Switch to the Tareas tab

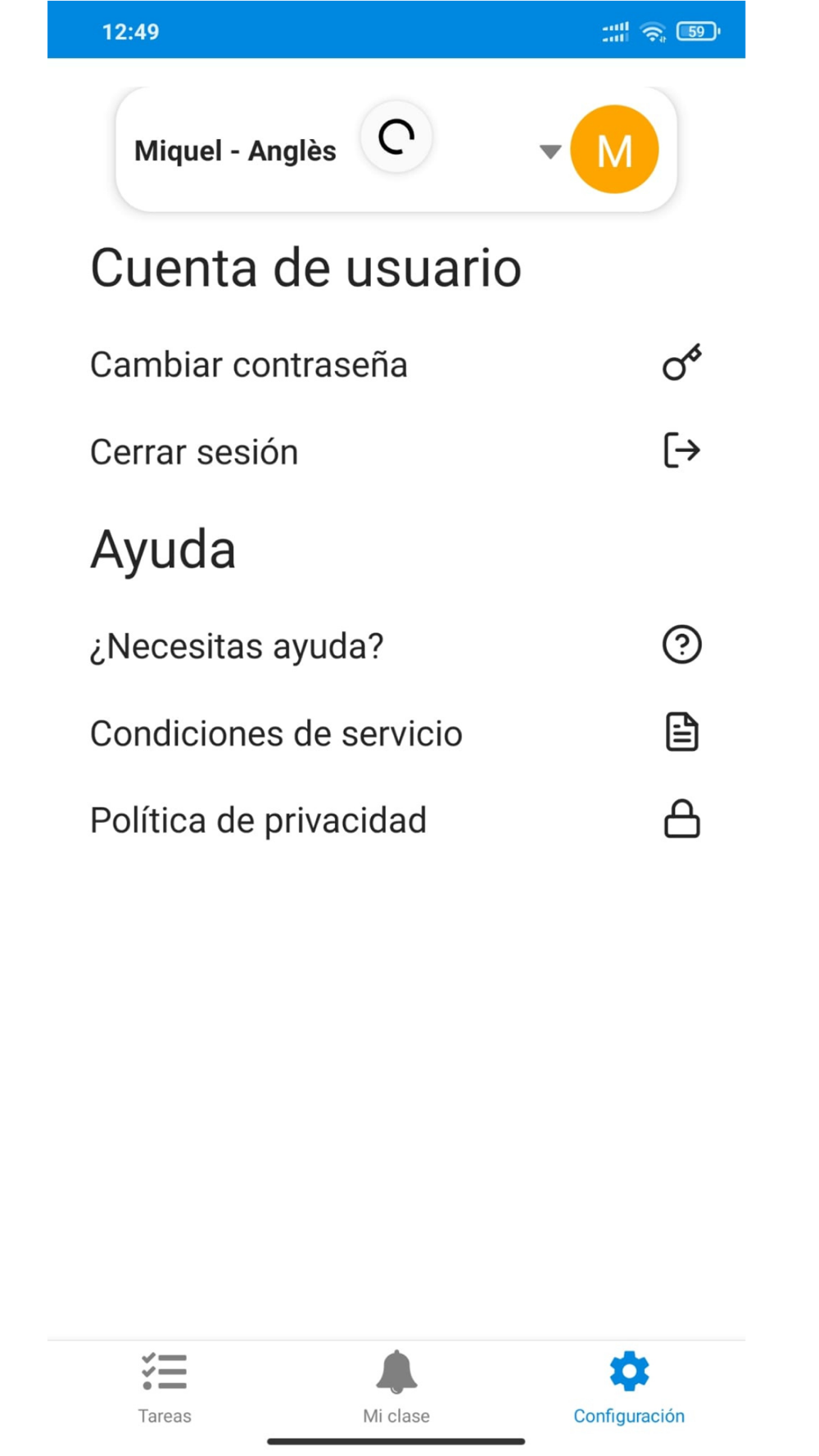pos(165,1388)
